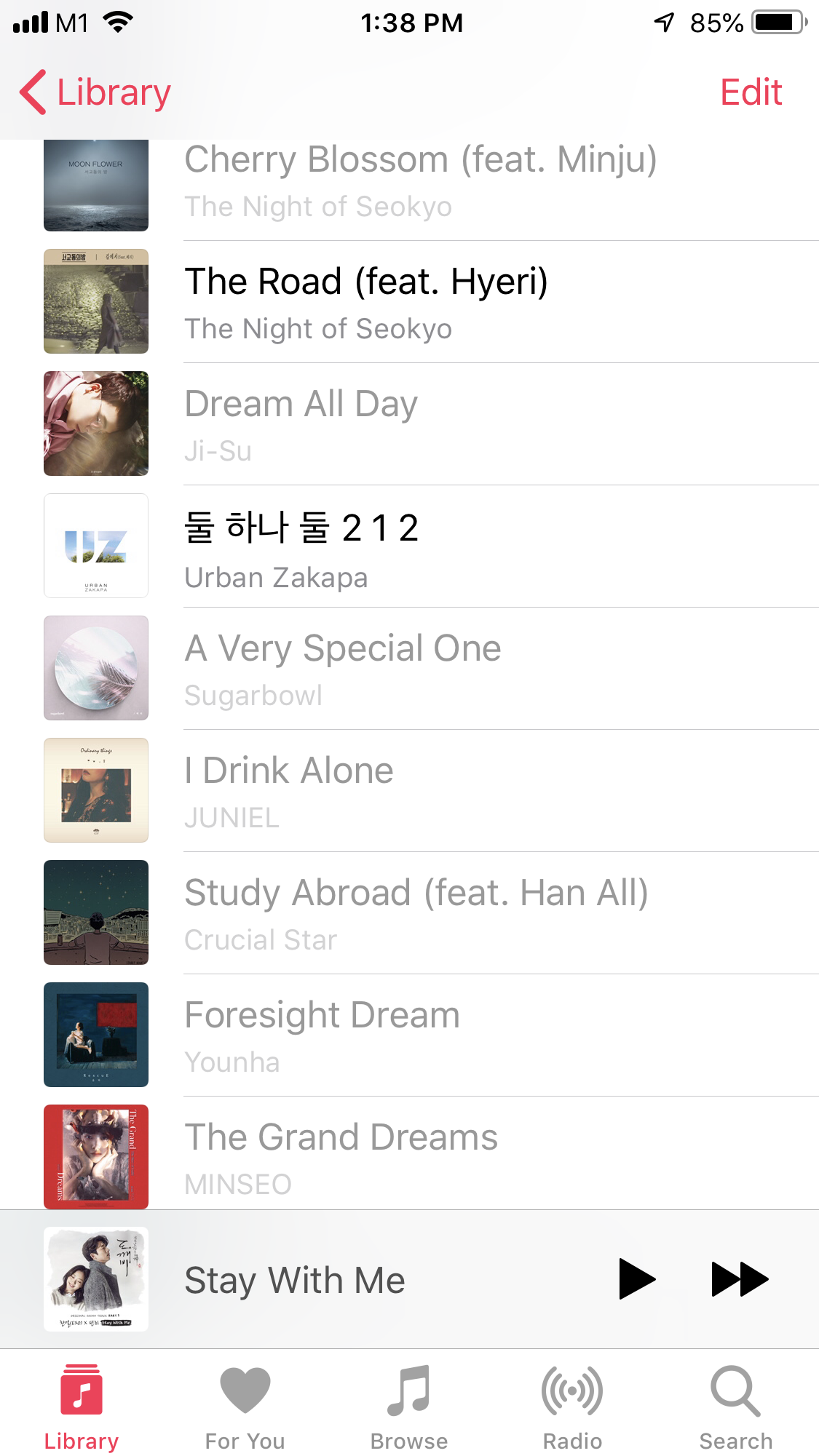Skip to the next track
The image size is (819, 1456).
point(739,1278)
